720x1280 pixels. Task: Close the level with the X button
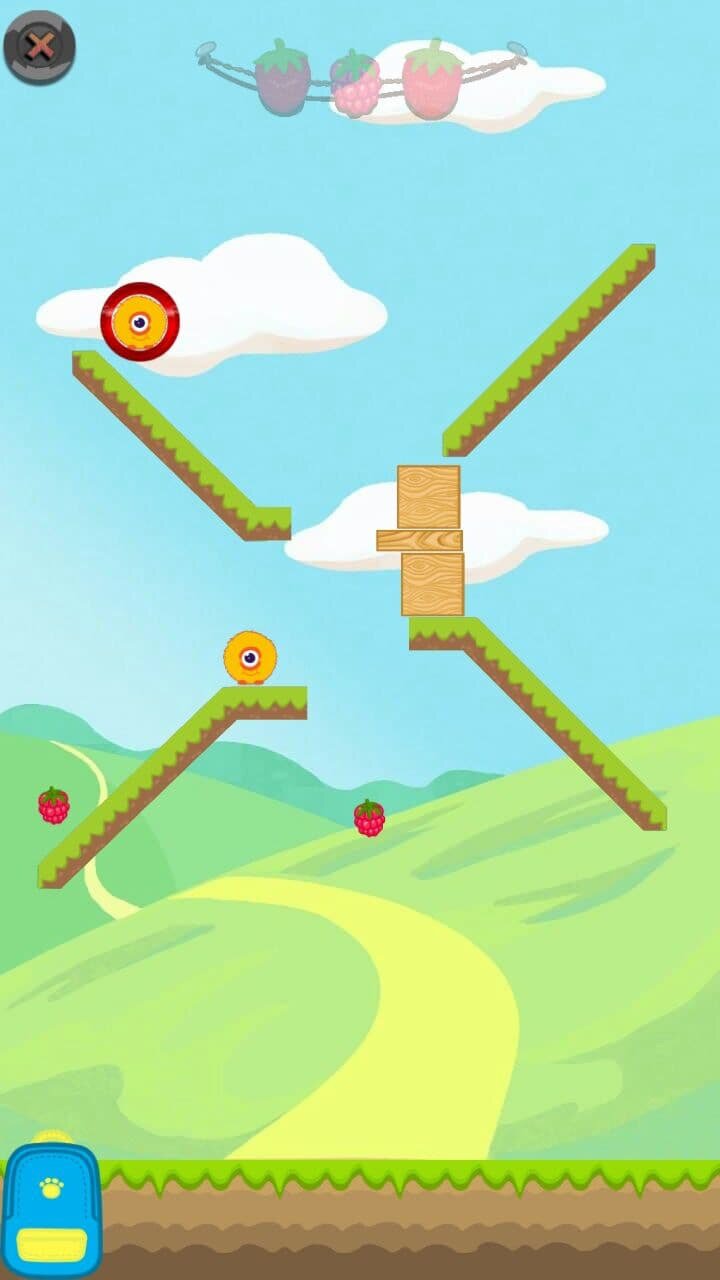point(40,46)
